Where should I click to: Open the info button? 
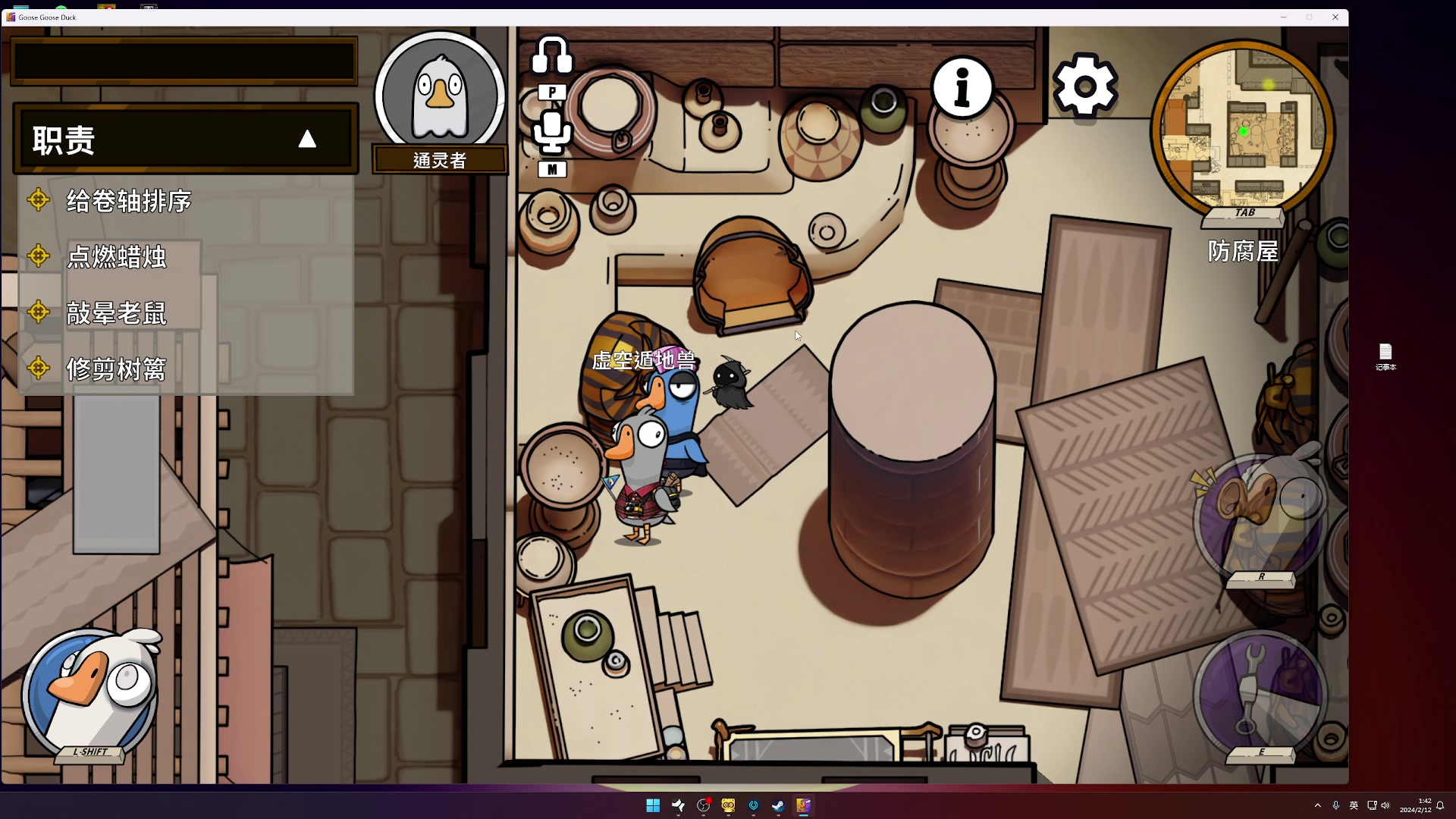coord(962,87)
